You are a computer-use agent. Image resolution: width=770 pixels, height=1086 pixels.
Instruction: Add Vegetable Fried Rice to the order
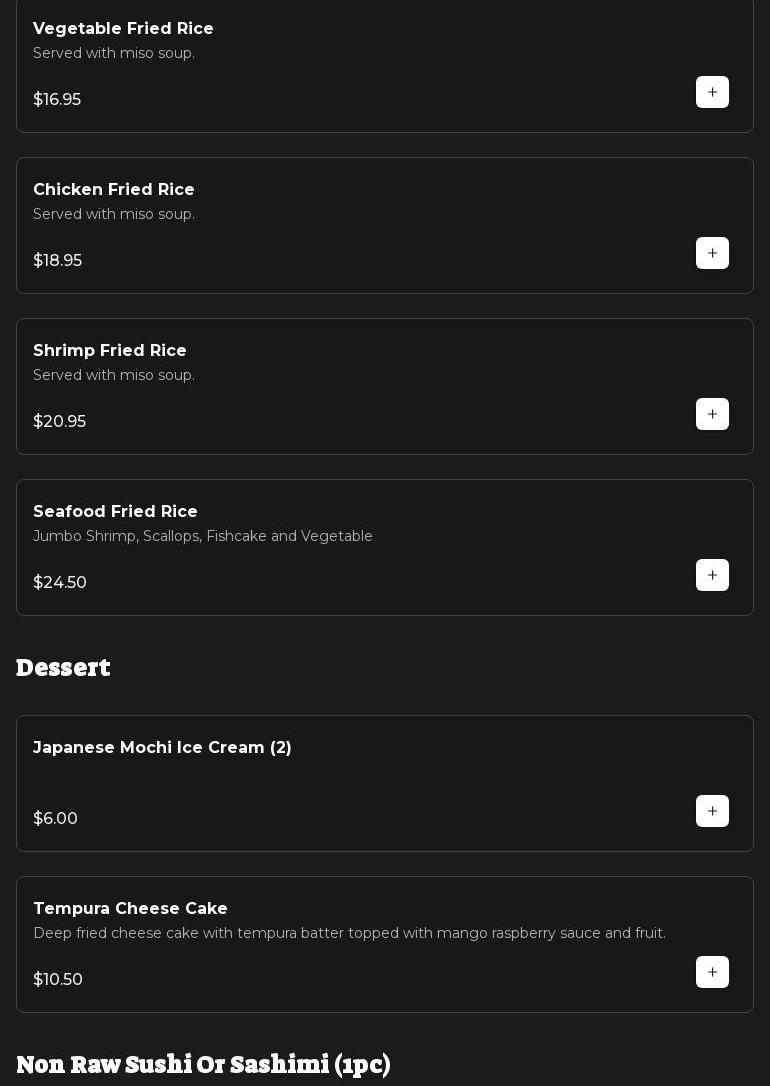(x=712, y=92)
